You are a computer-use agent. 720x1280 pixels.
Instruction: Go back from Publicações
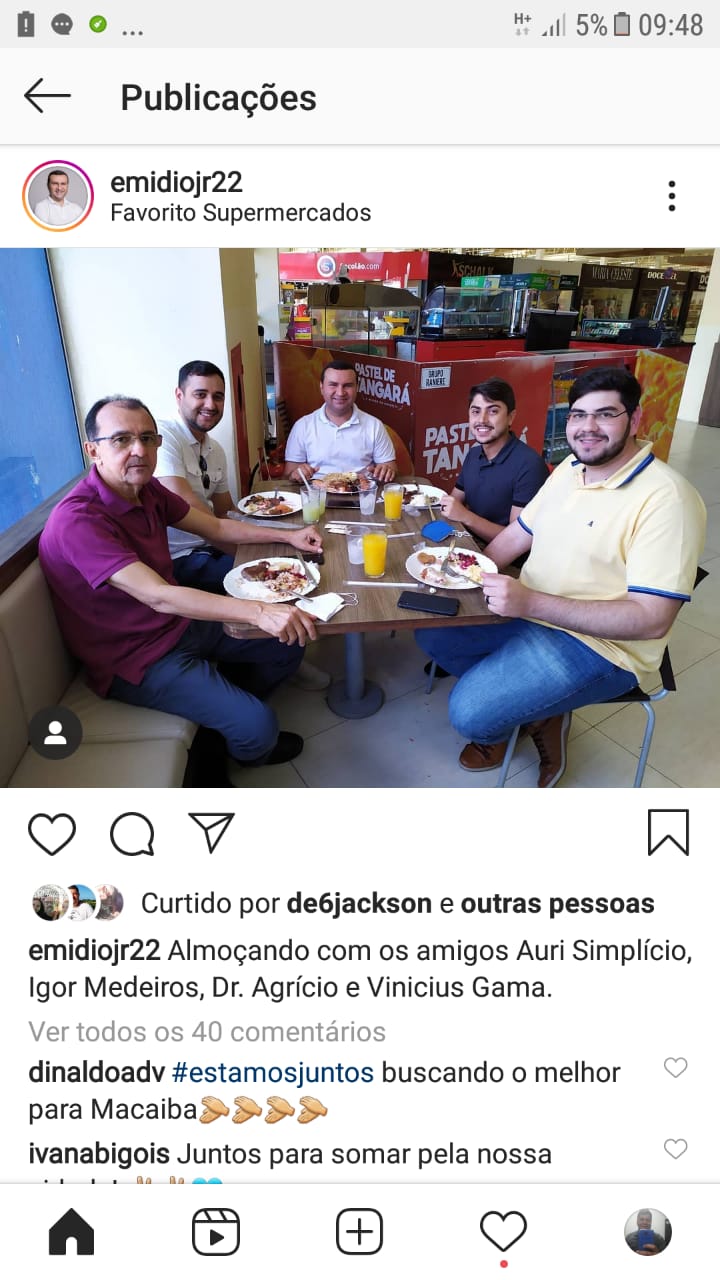click(x=47, y=97)
